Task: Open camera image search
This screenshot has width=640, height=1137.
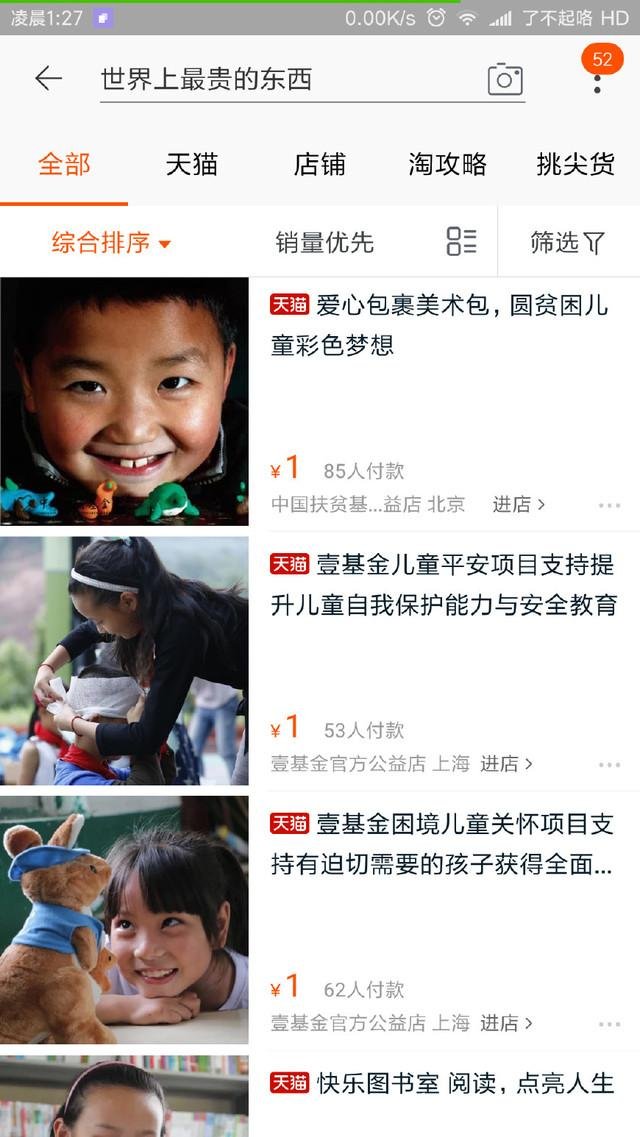Action: (x=505, y=79)
